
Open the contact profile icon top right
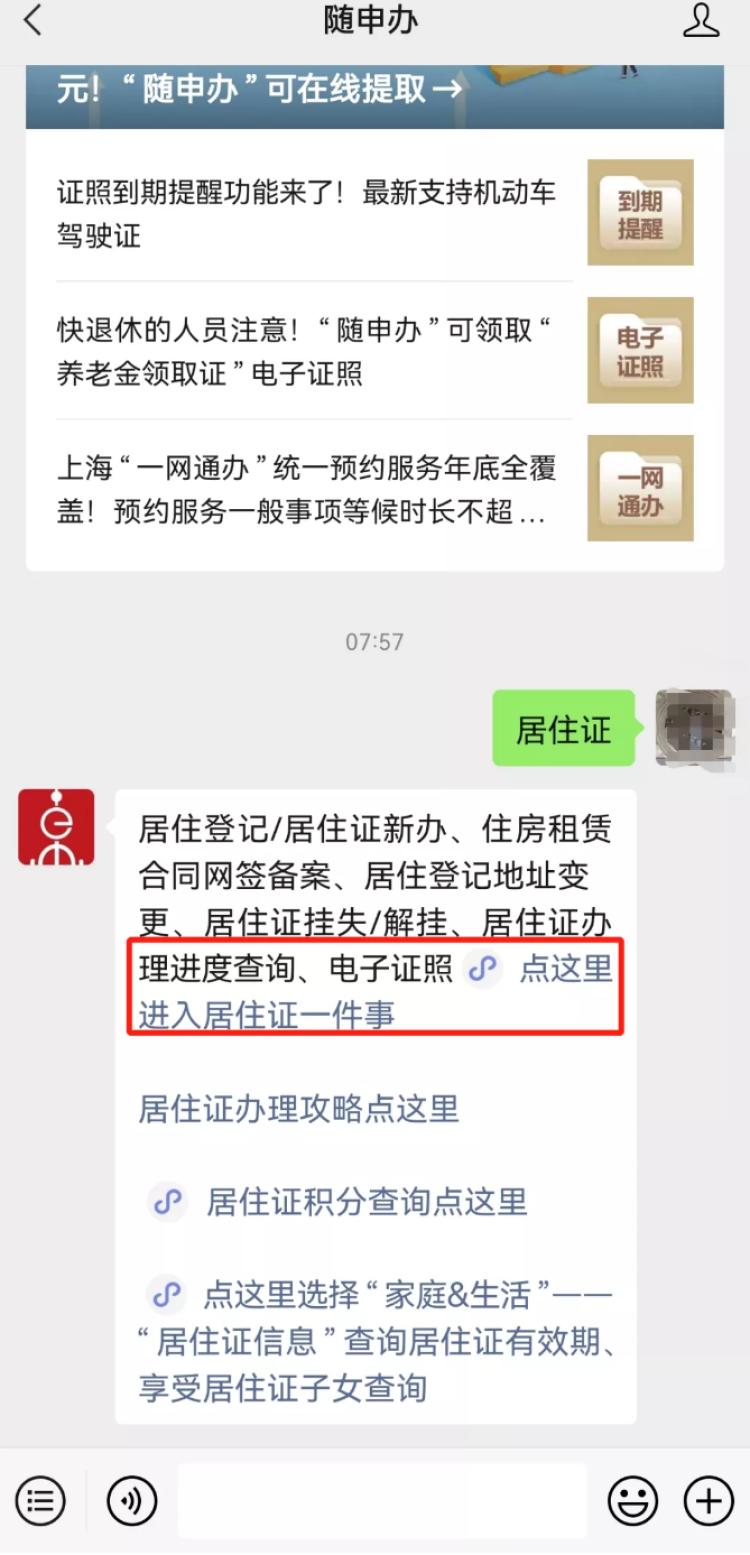coord(700,20)
